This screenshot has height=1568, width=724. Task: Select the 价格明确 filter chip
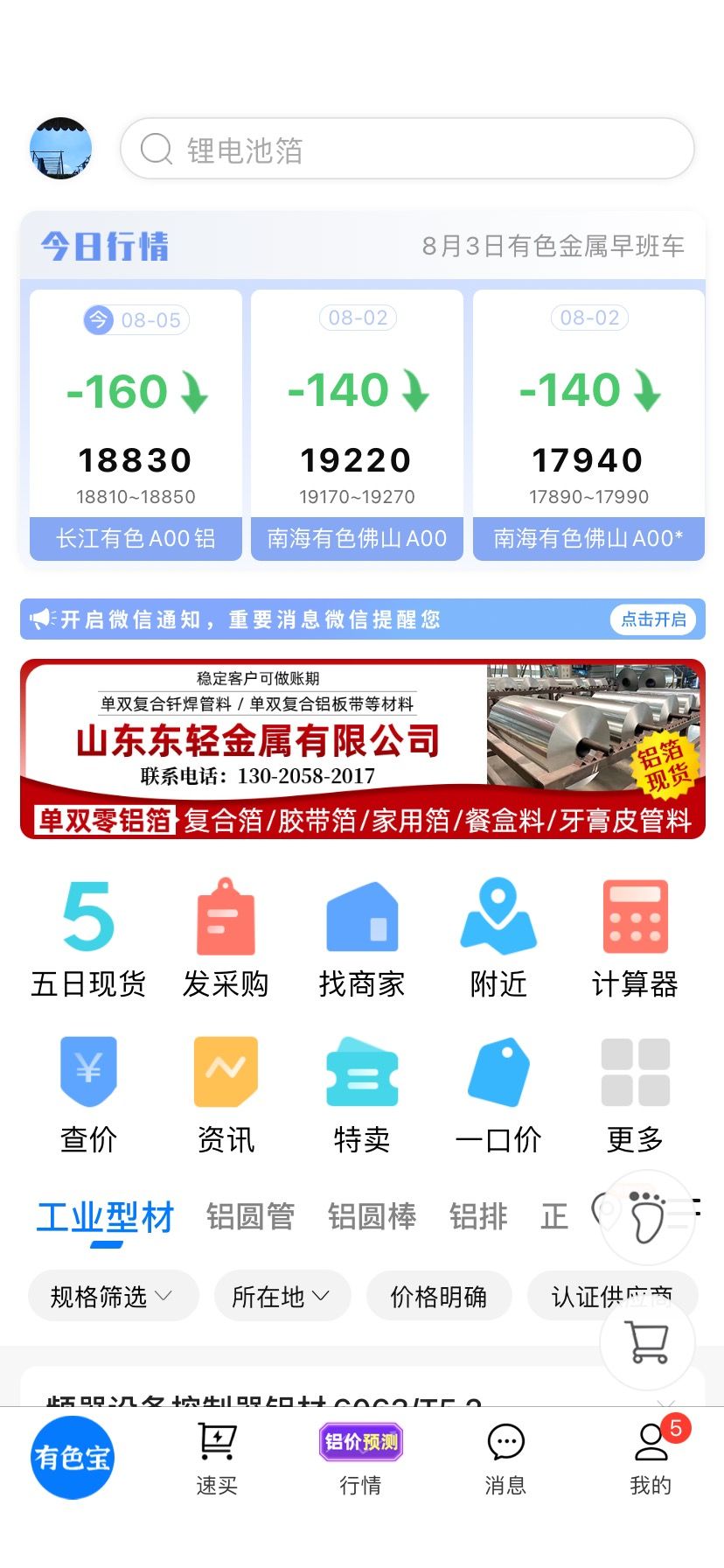439,1296
